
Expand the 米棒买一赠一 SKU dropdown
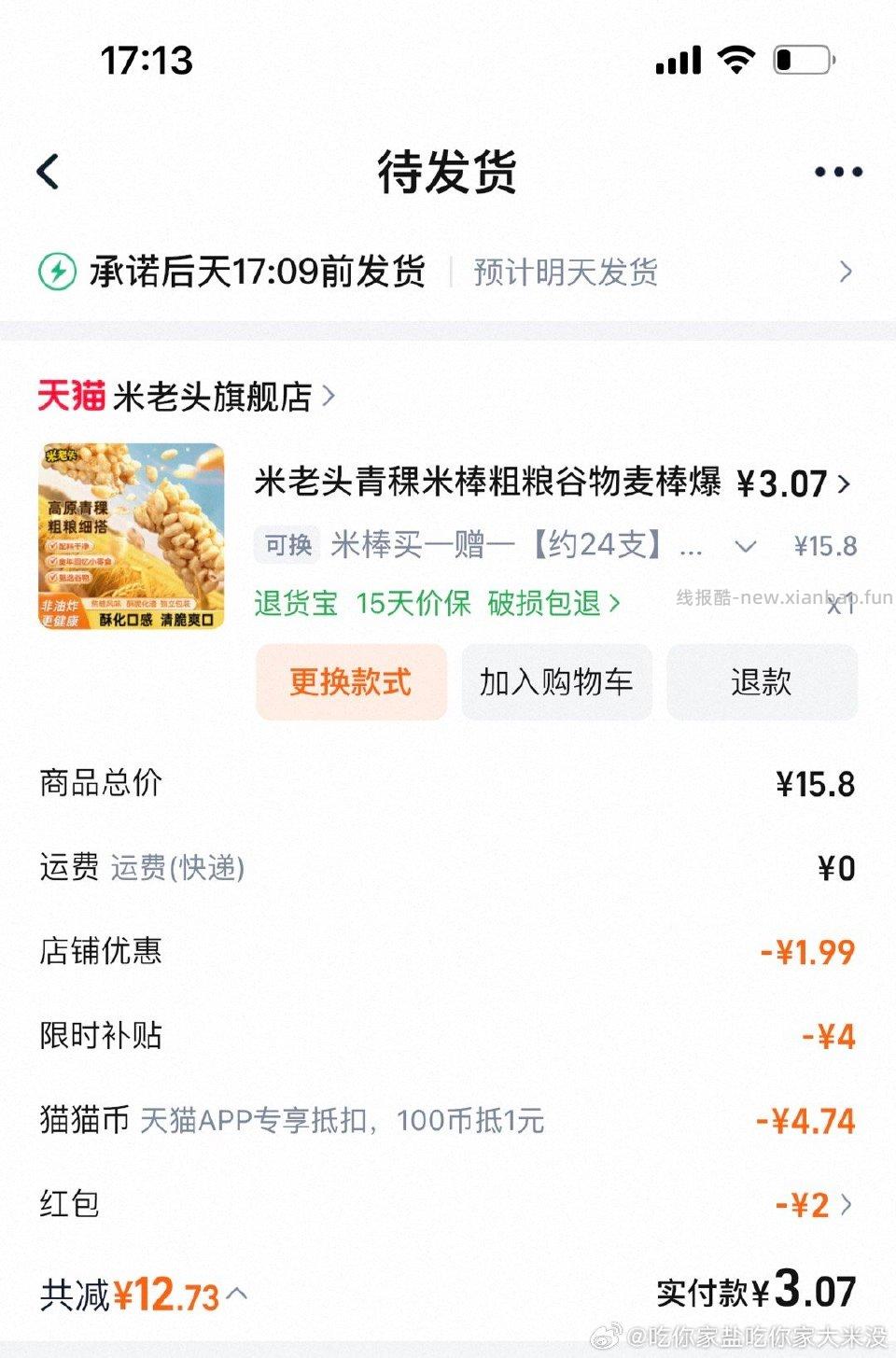point(743,546)
